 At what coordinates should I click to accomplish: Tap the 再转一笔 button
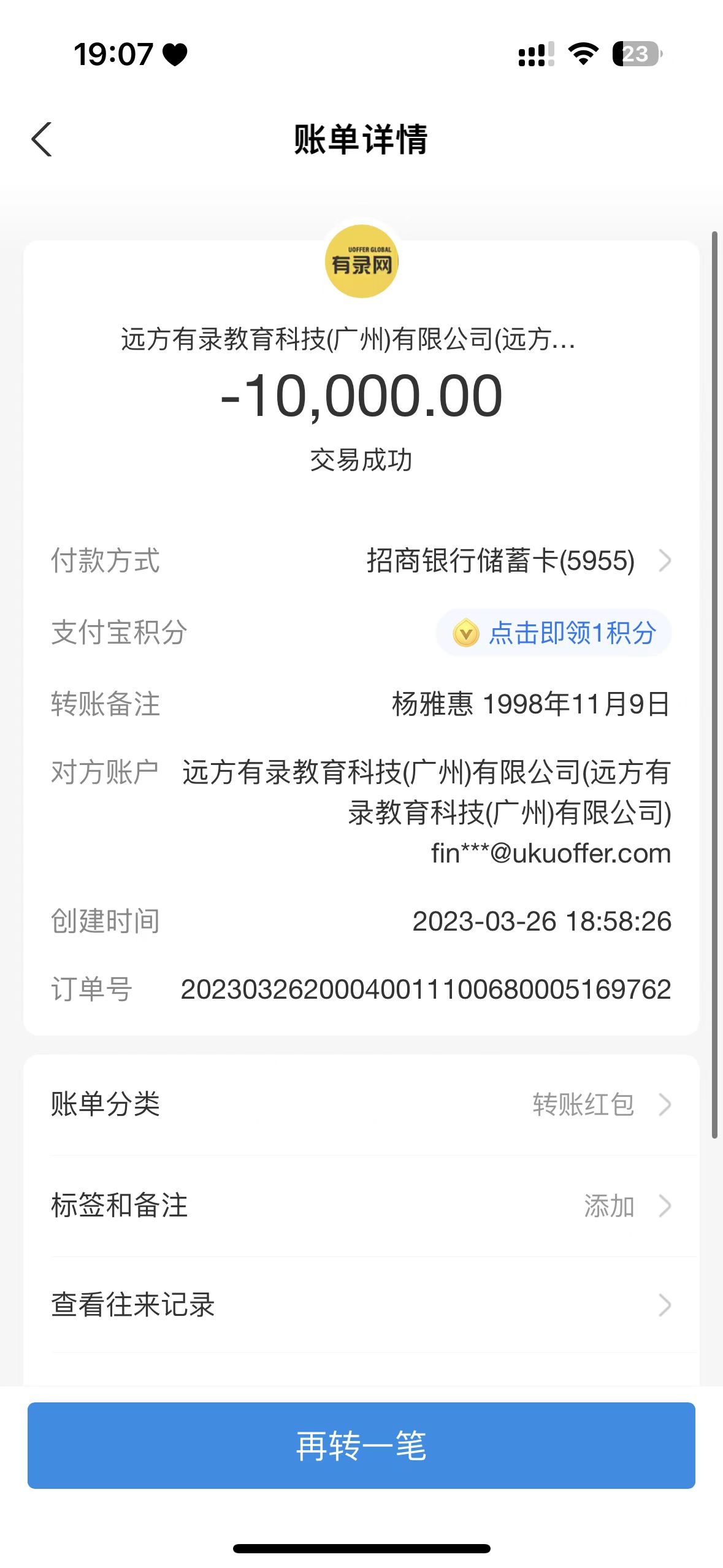click(x=361, y=1445)
